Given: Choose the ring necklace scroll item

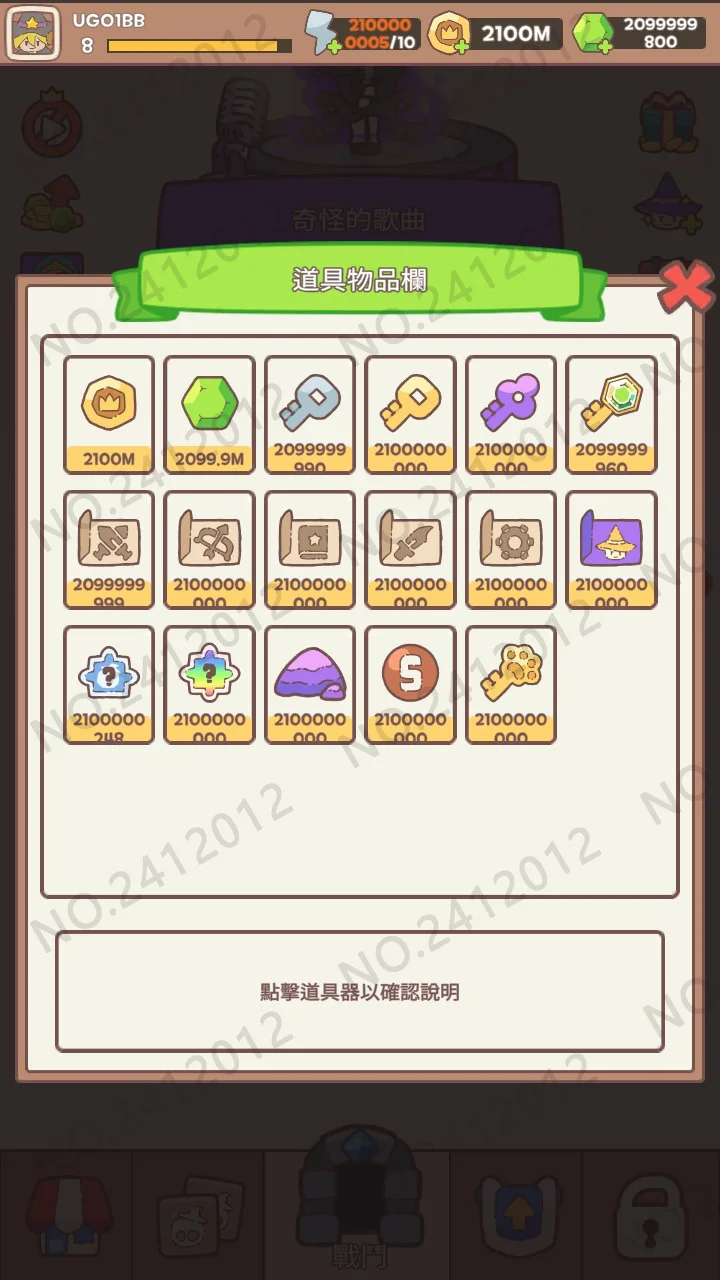Looking at the screenshot, I should [x=511, y=549].
